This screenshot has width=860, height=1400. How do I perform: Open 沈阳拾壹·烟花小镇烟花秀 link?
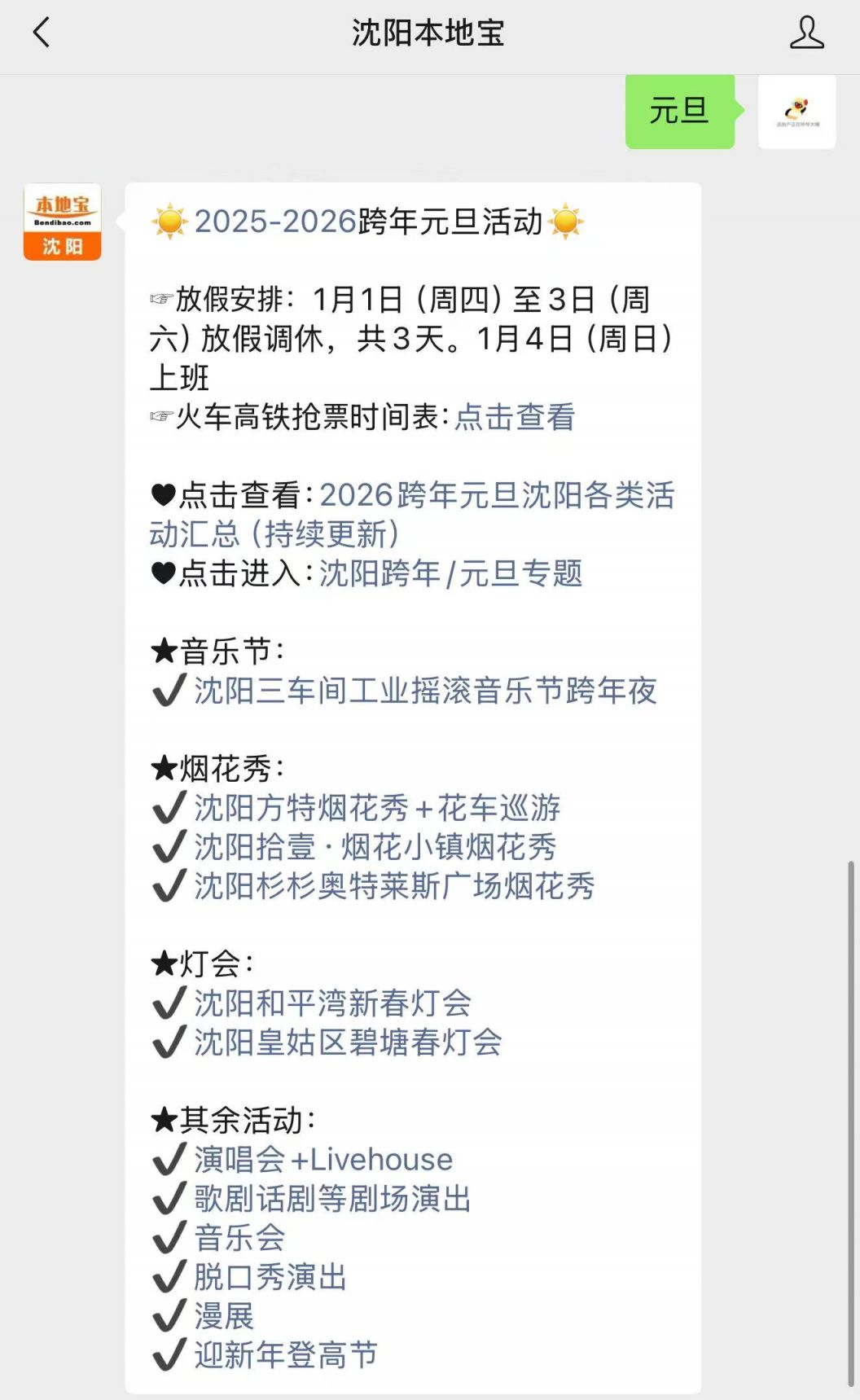point(375,847)
